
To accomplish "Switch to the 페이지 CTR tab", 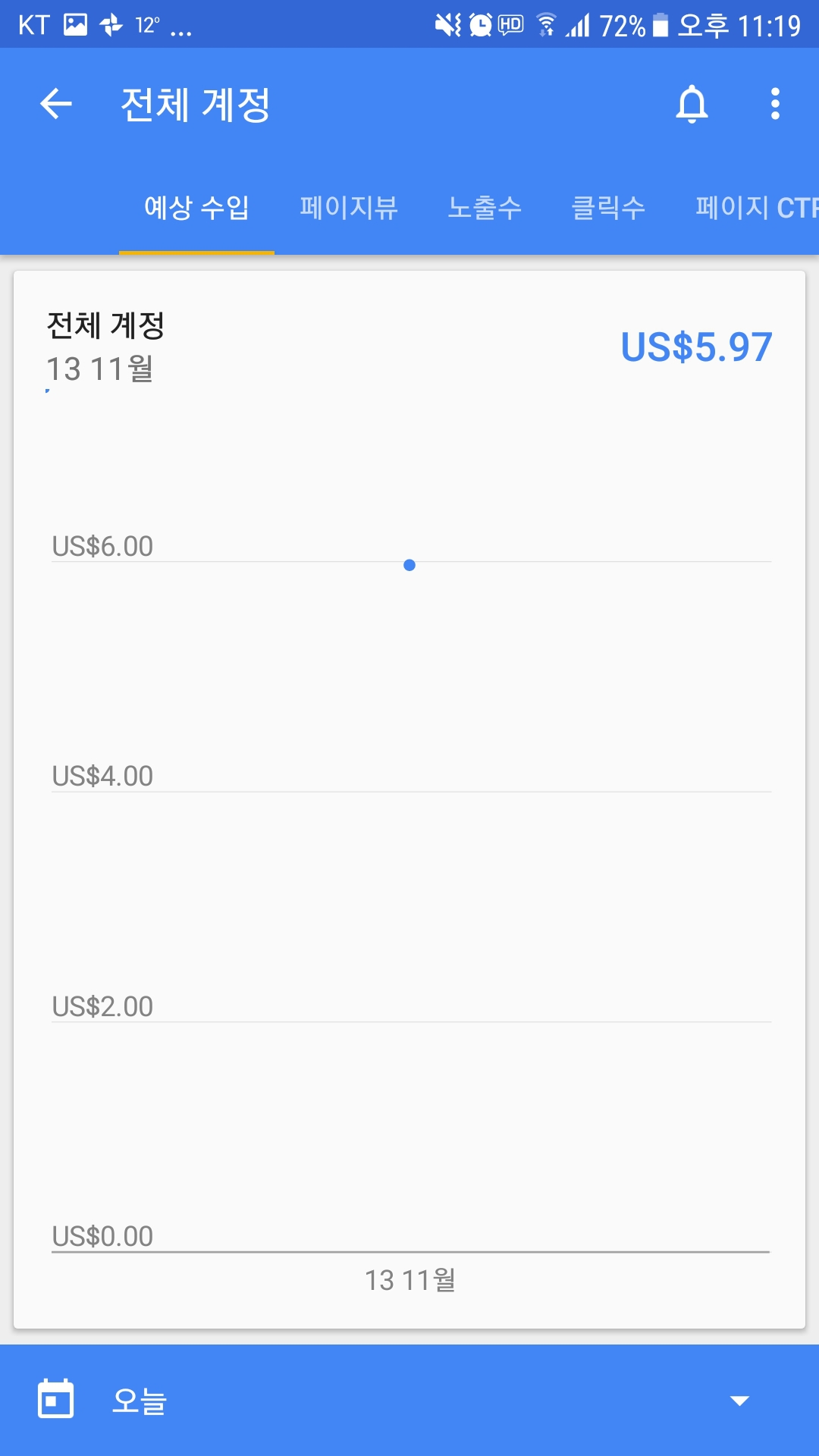I will pyautogui.click(x=755, y=207).
